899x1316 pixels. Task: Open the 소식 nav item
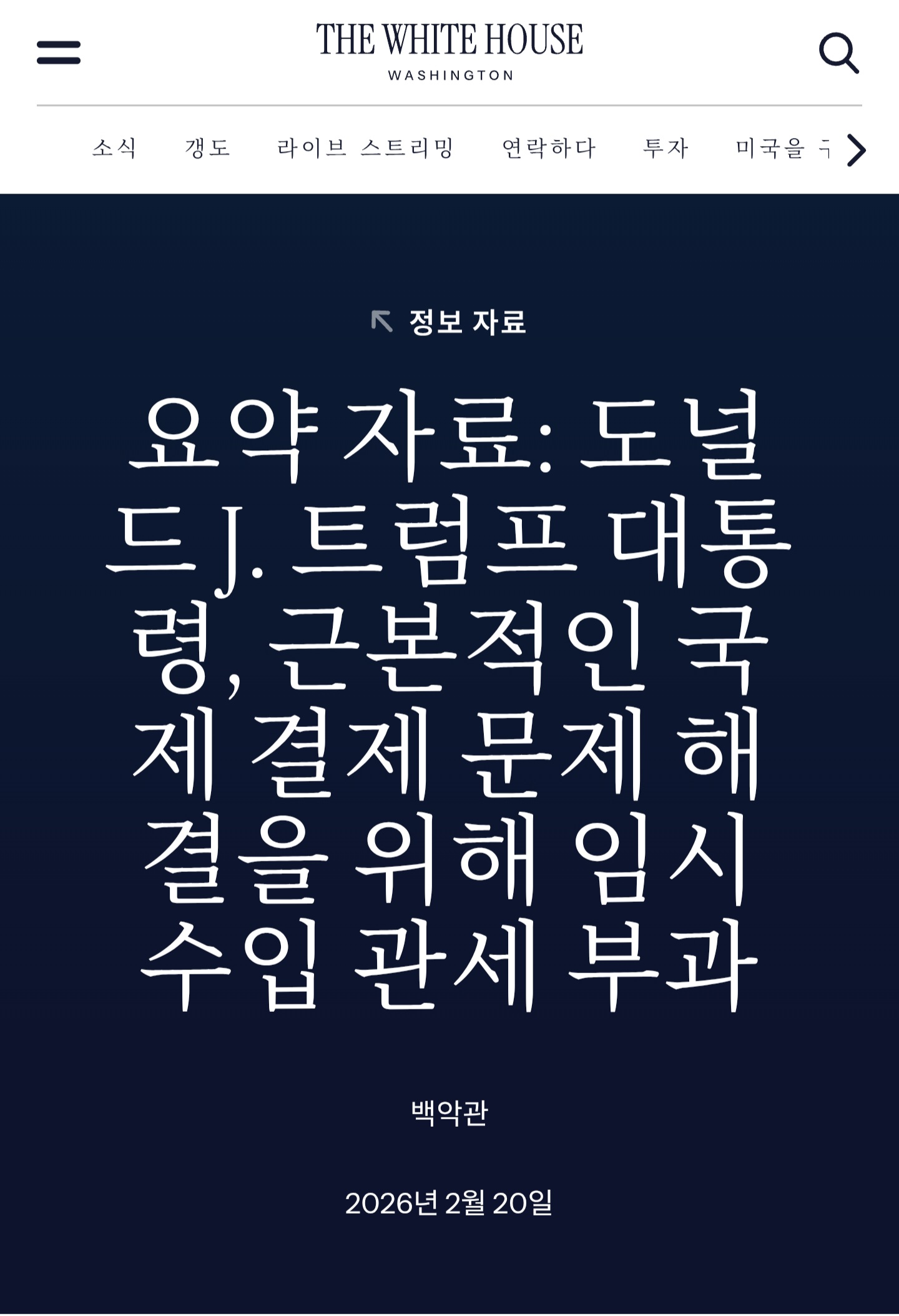[114, 149]
